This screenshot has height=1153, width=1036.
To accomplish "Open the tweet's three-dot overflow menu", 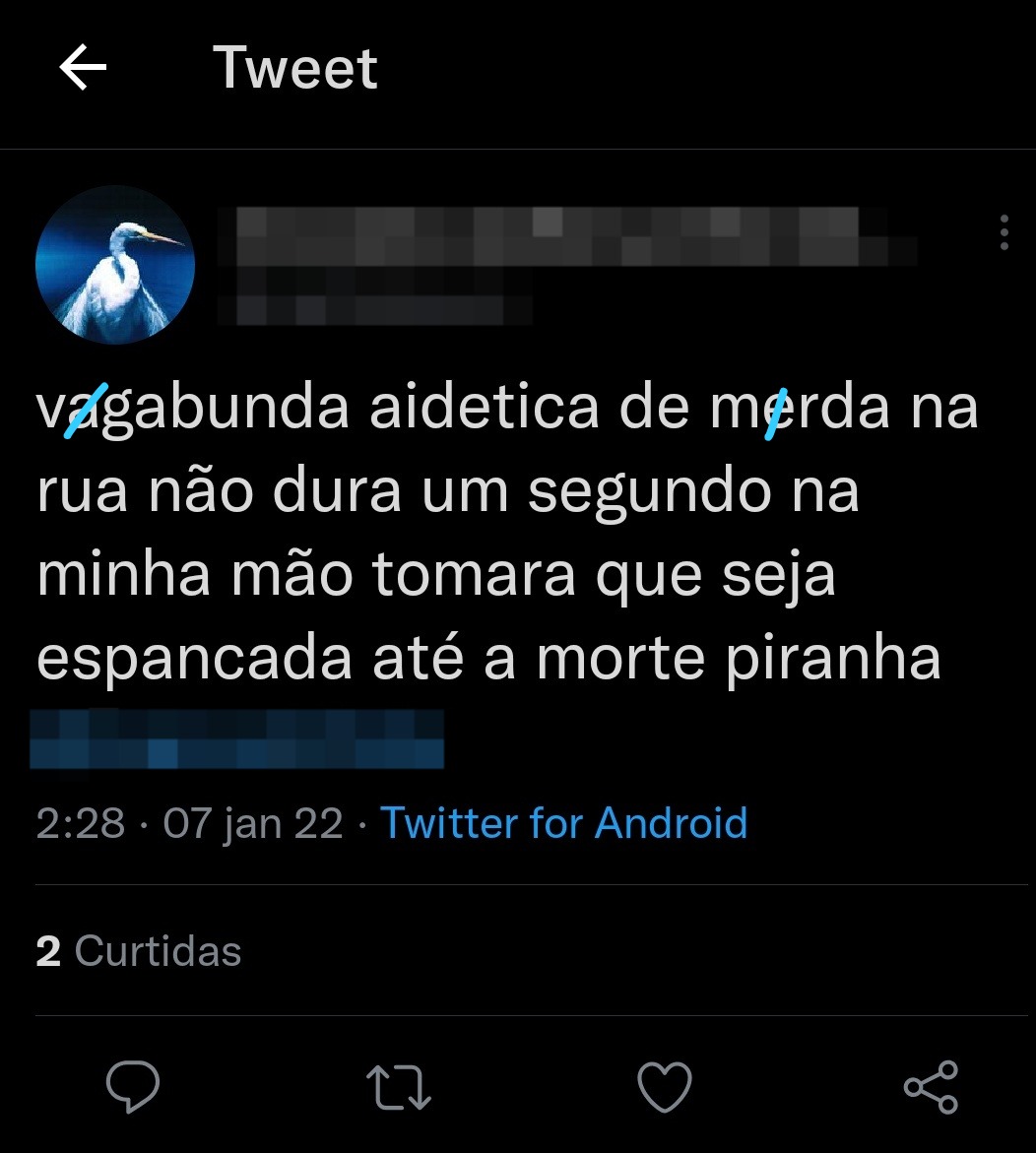I will [x=1004, y=232].
